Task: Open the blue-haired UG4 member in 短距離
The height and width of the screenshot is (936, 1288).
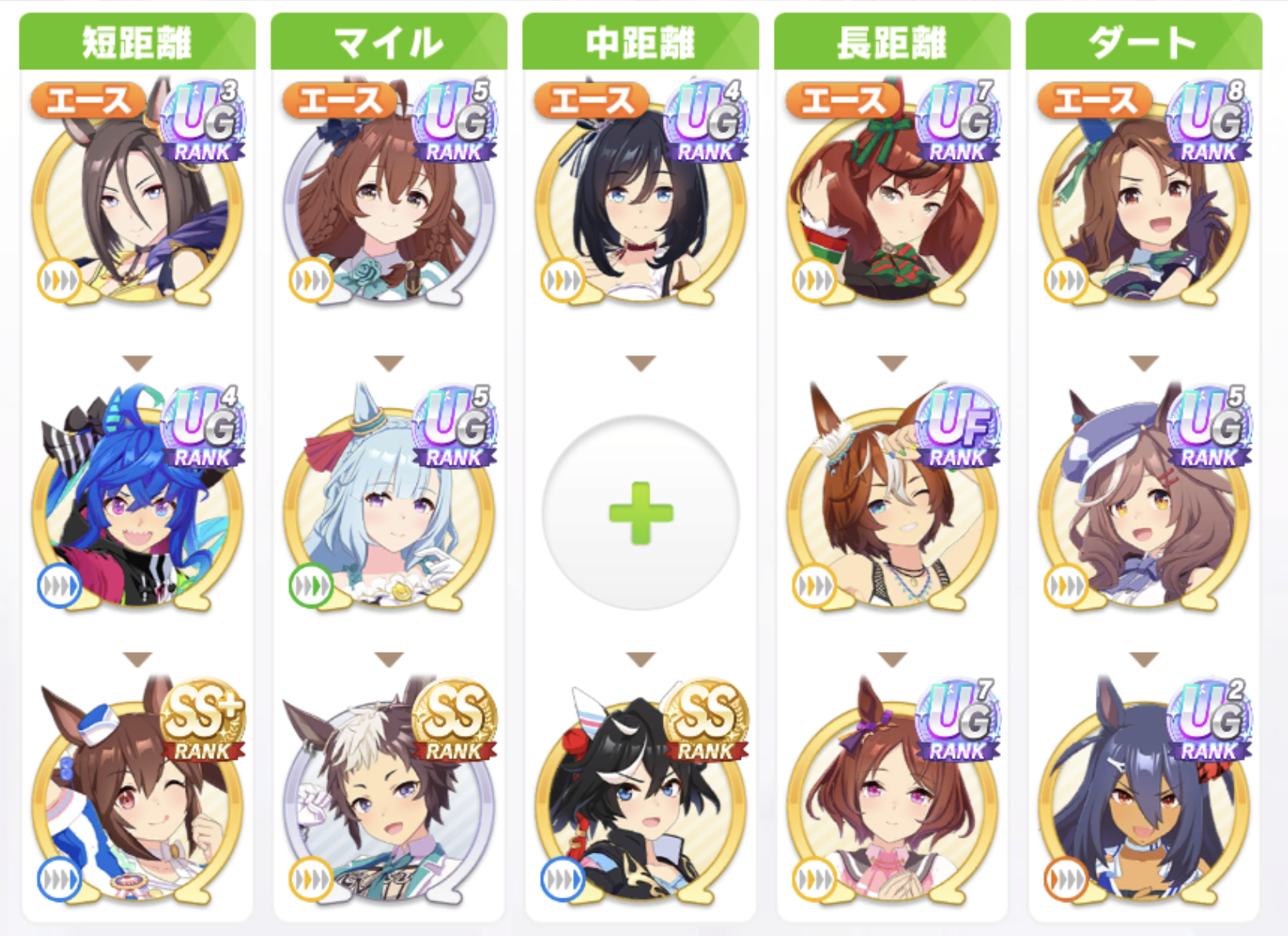Action: click(137, 512)
